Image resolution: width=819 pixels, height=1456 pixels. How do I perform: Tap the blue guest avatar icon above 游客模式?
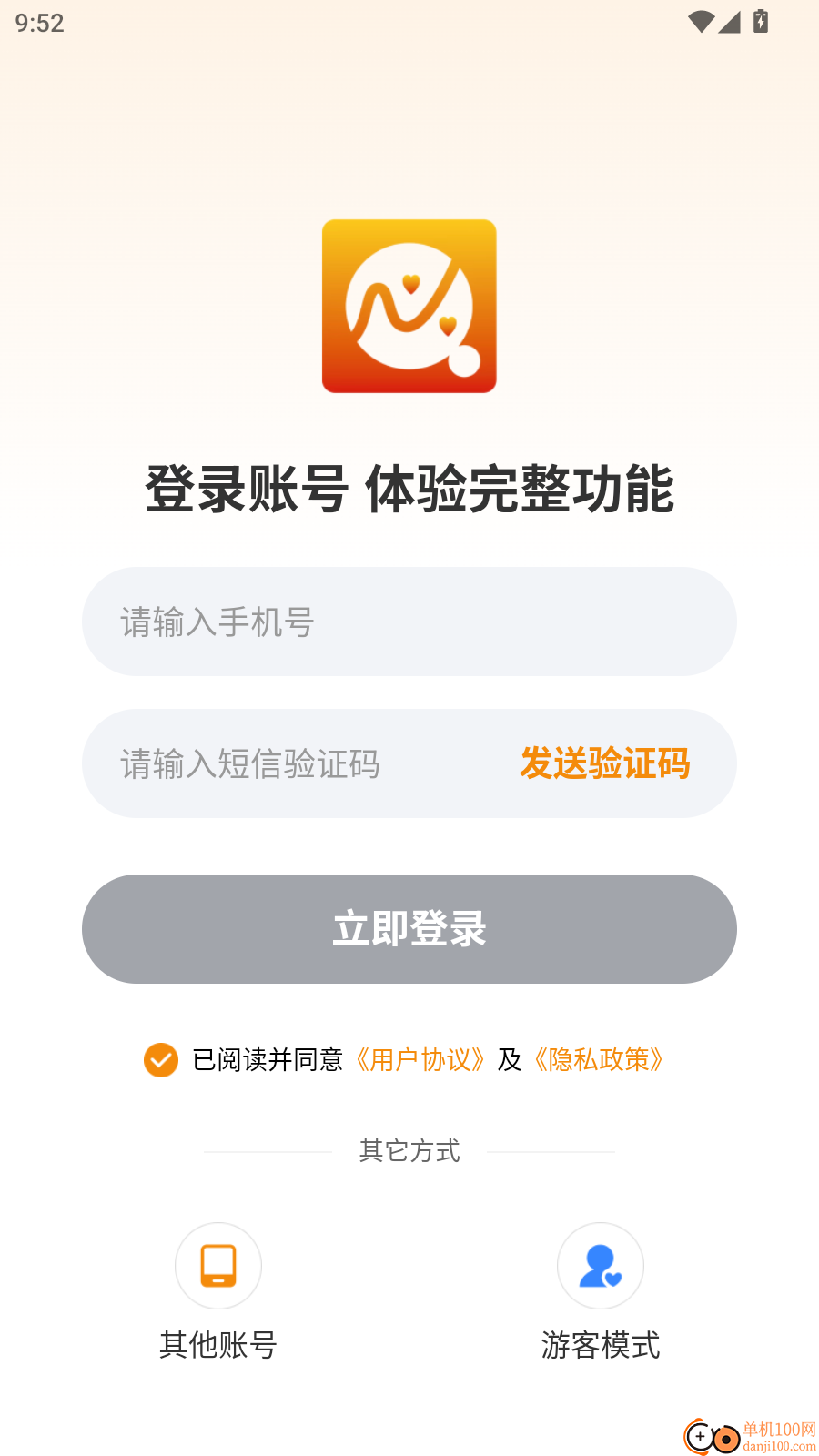click(600, 1266)
